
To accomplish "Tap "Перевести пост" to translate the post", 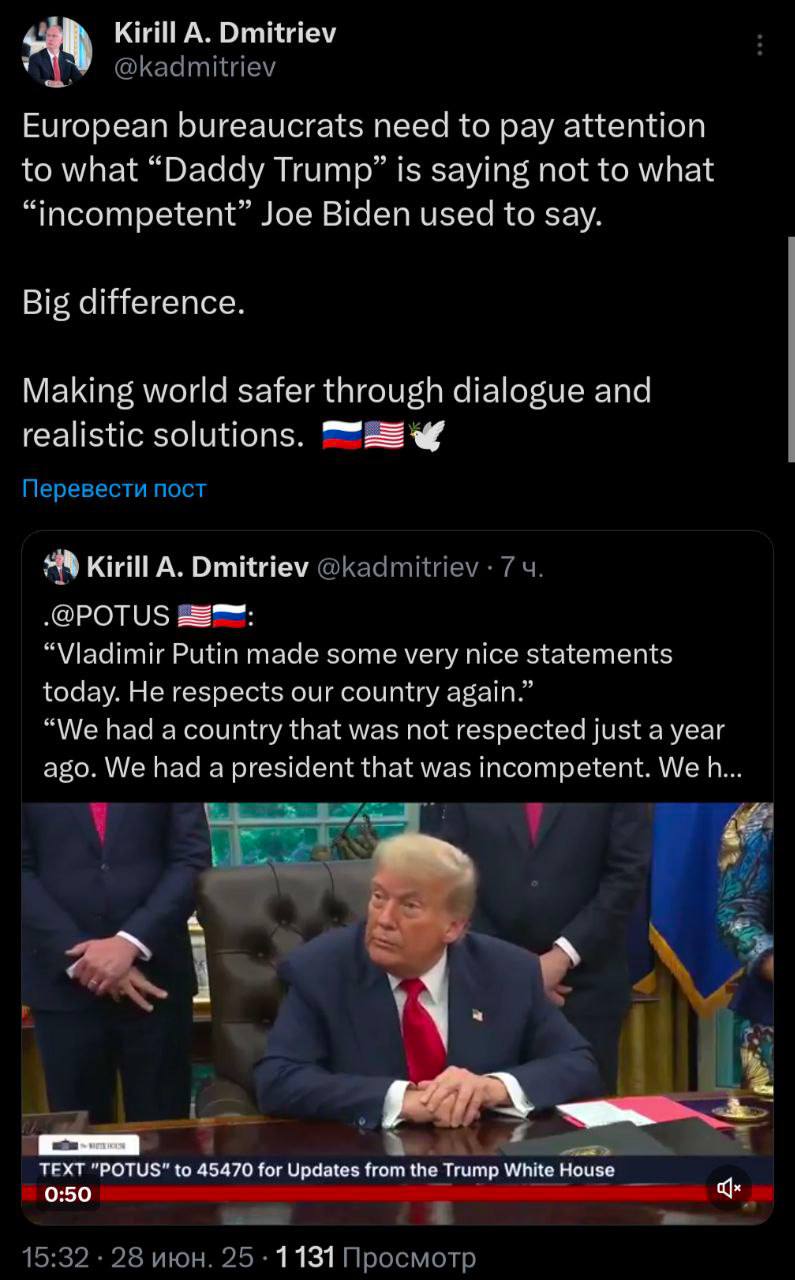I will tap(114, 489).
